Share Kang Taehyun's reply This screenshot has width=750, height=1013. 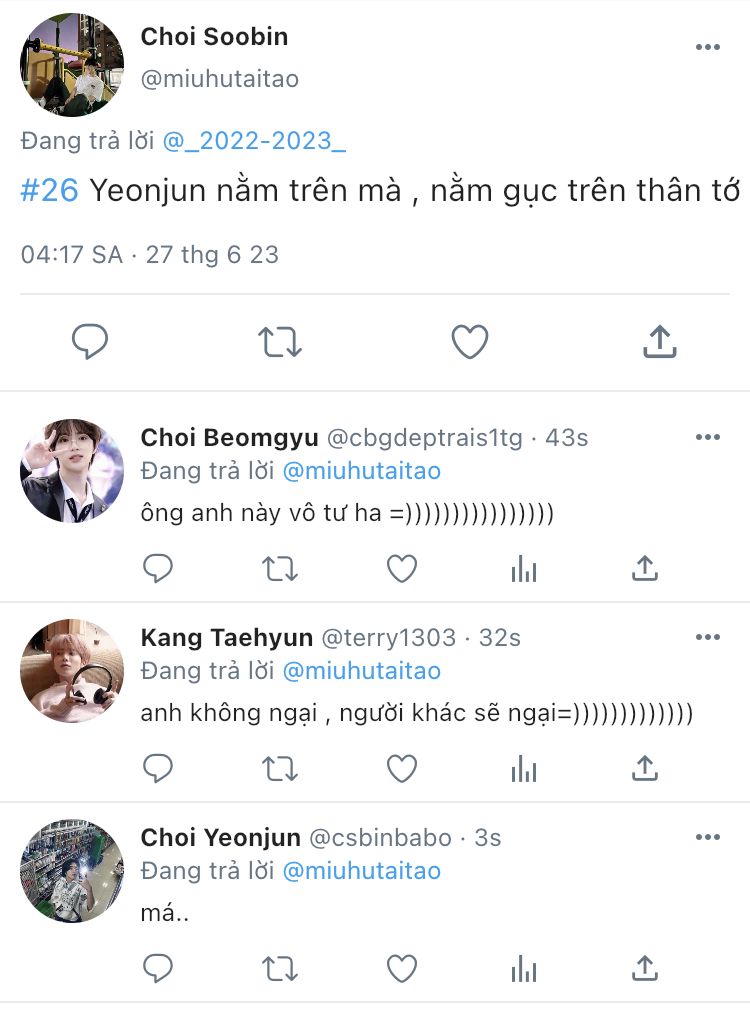[x=645, y=768]
